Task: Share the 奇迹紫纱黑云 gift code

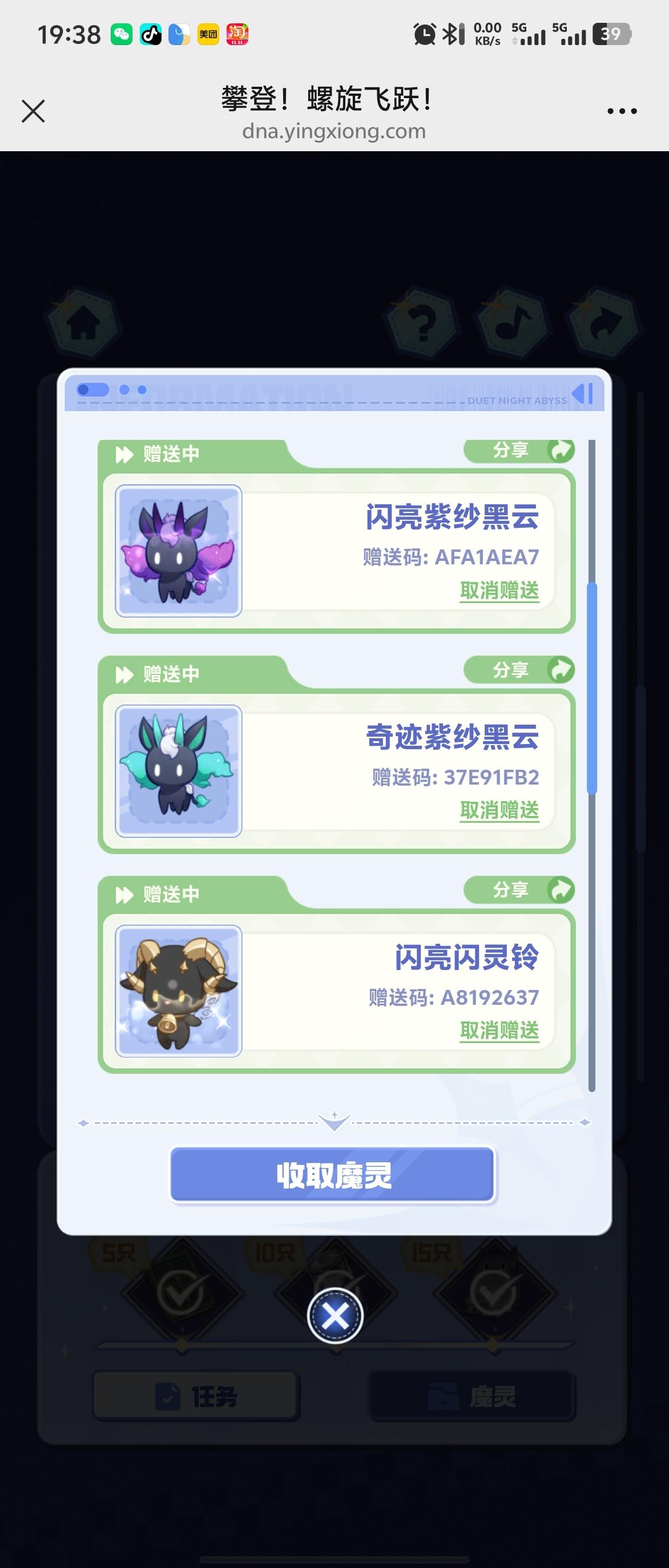Action: tap(519, 670)
